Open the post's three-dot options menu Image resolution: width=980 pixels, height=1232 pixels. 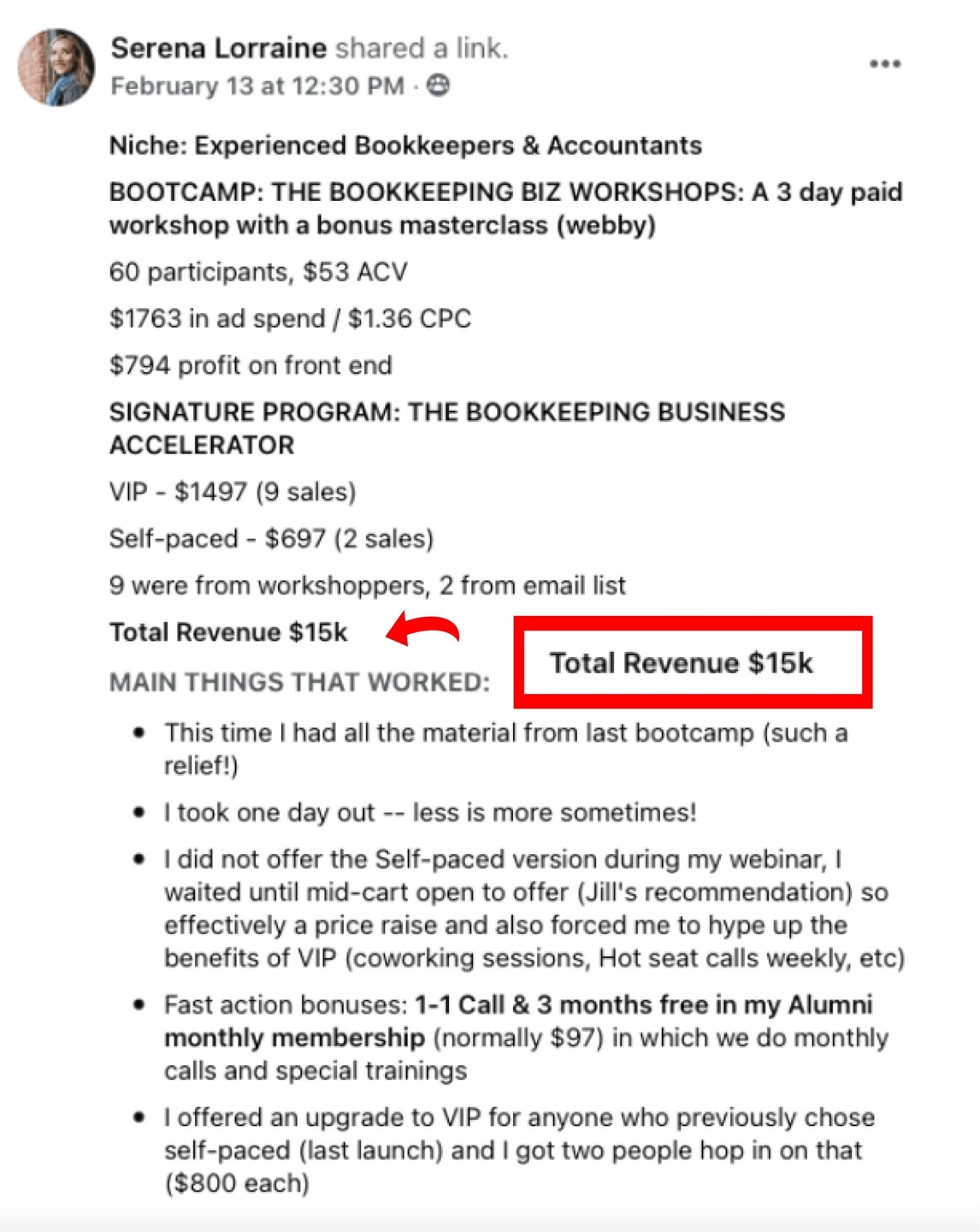[x=884, y=64]
